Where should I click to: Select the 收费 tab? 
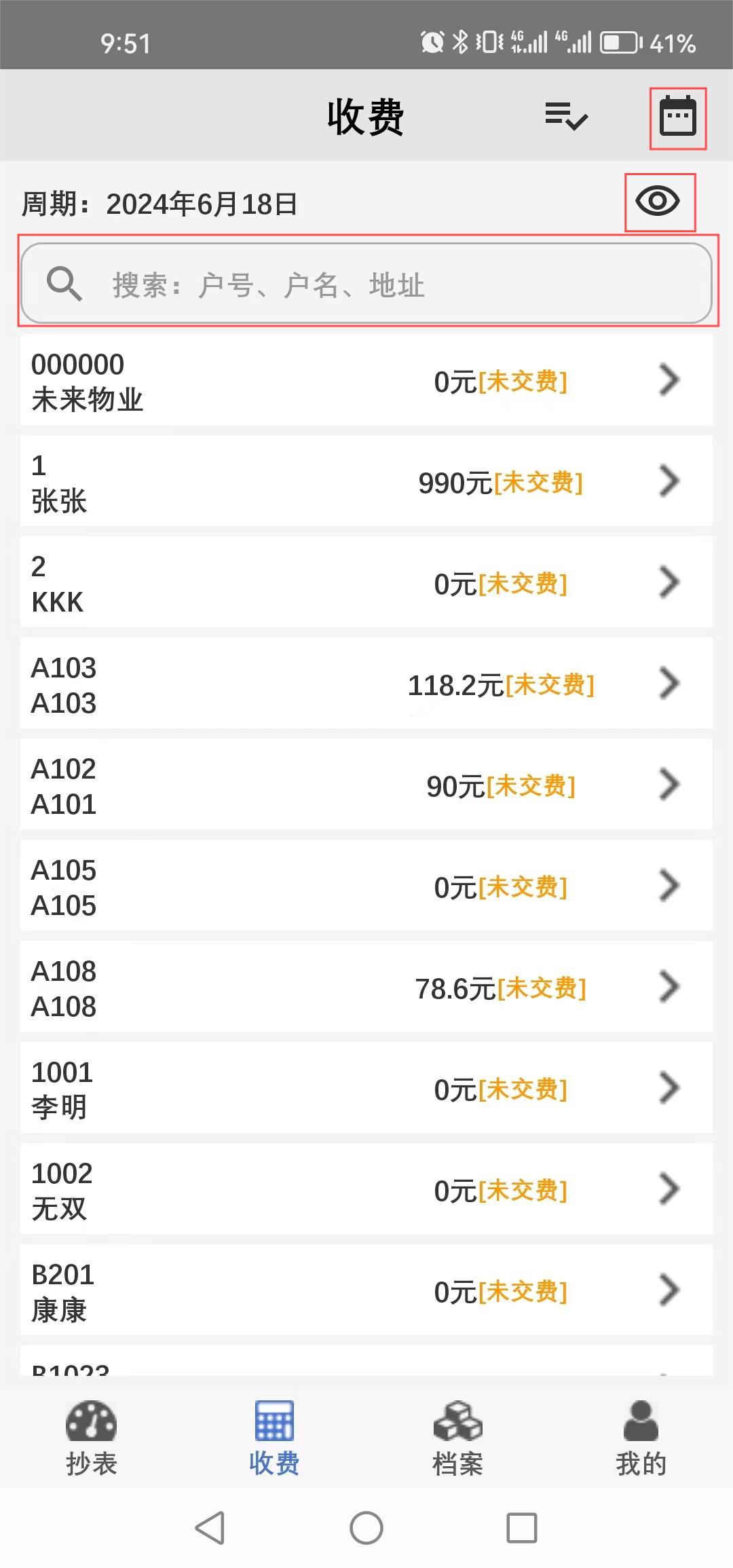pyautogui.click(x=275, y=1438)
